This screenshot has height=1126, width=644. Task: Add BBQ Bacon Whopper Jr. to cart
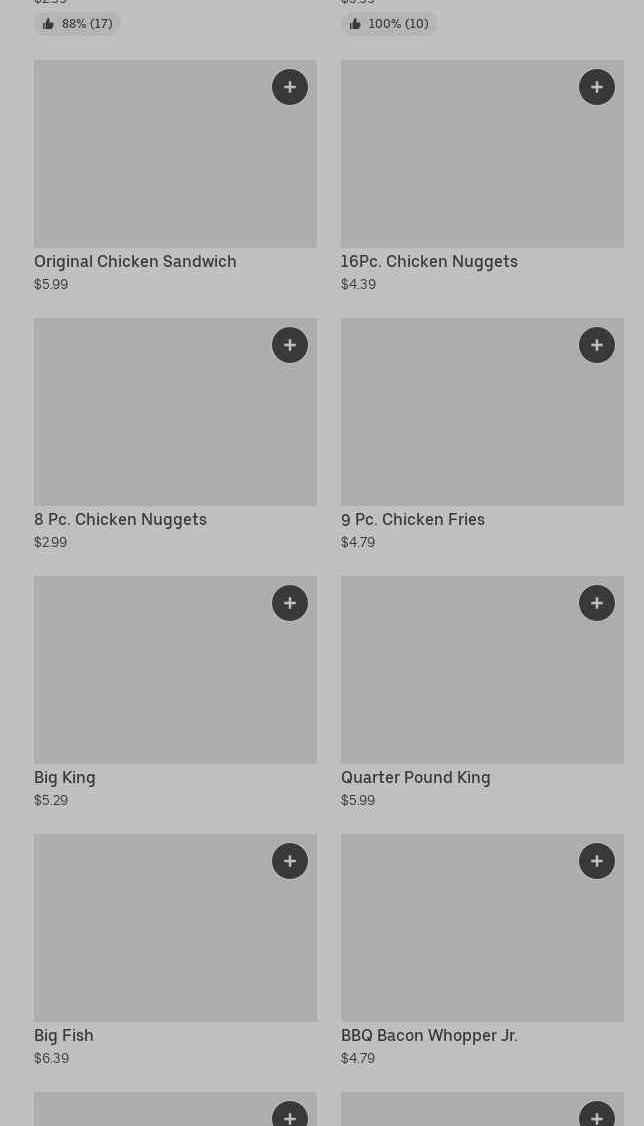597,861
